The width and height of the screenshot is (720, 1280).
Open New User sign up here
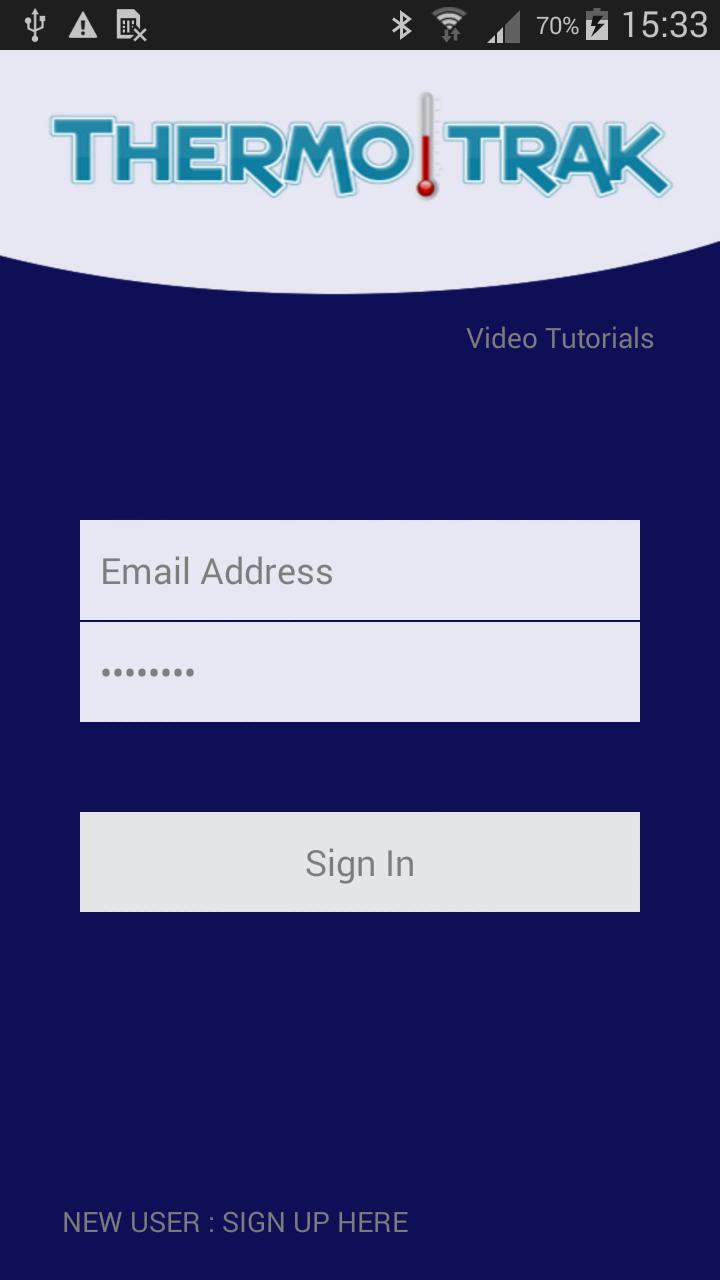(235, 1222)
